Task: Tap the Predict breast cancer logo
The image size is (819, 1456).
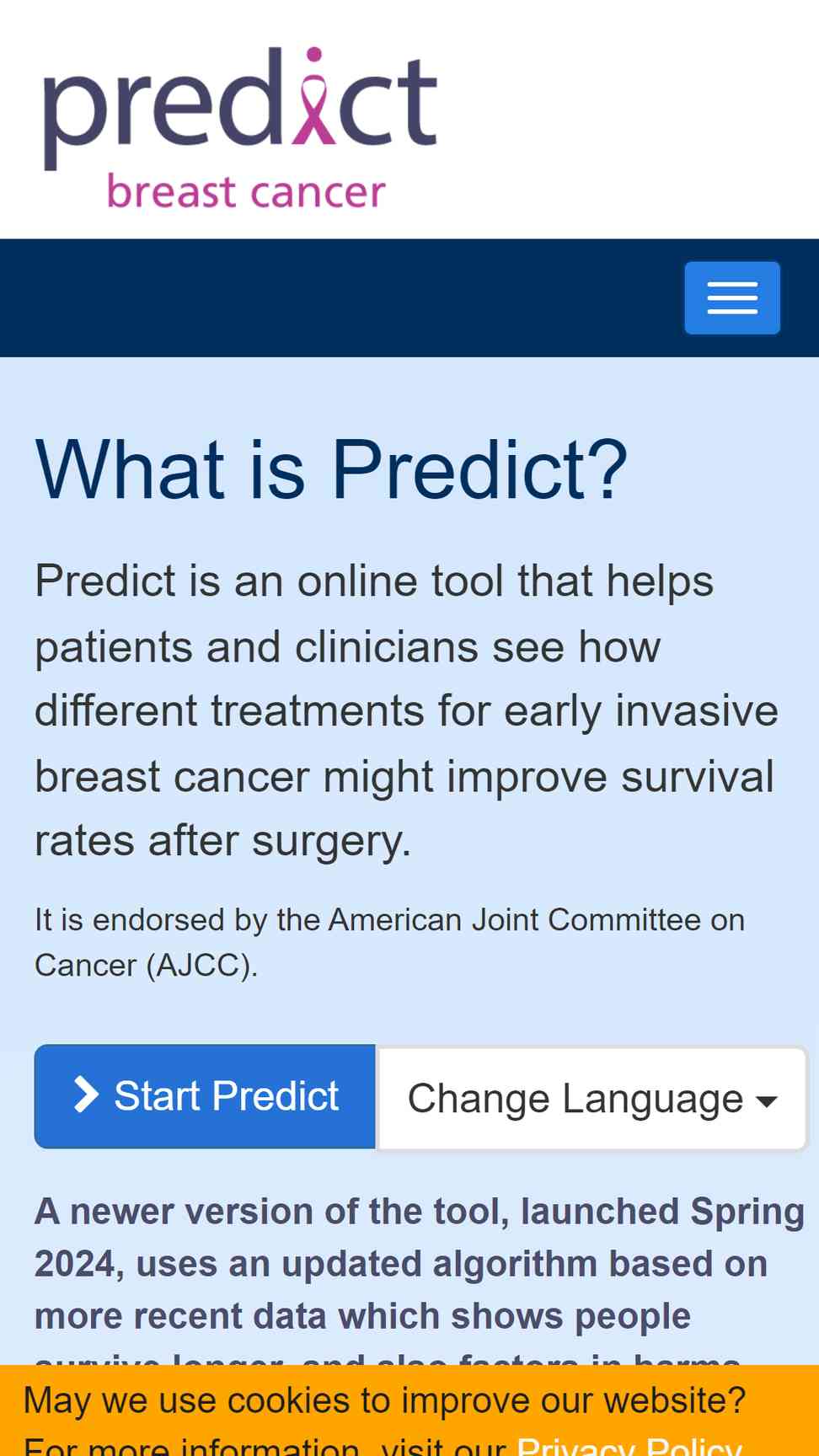Action: 240,126
